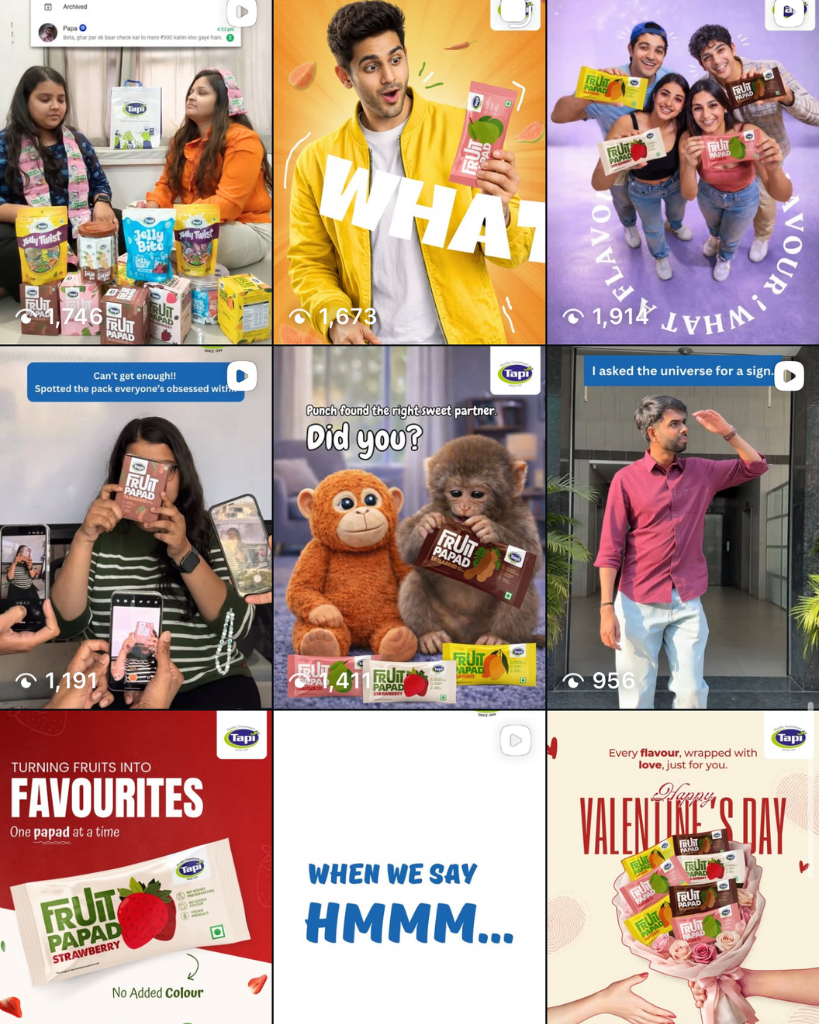This screenshot has height=1024, width=819.
Task: Open the Happy Valentine's Day bouquet post
Action: pyautogui.click(x=683, y=866)
